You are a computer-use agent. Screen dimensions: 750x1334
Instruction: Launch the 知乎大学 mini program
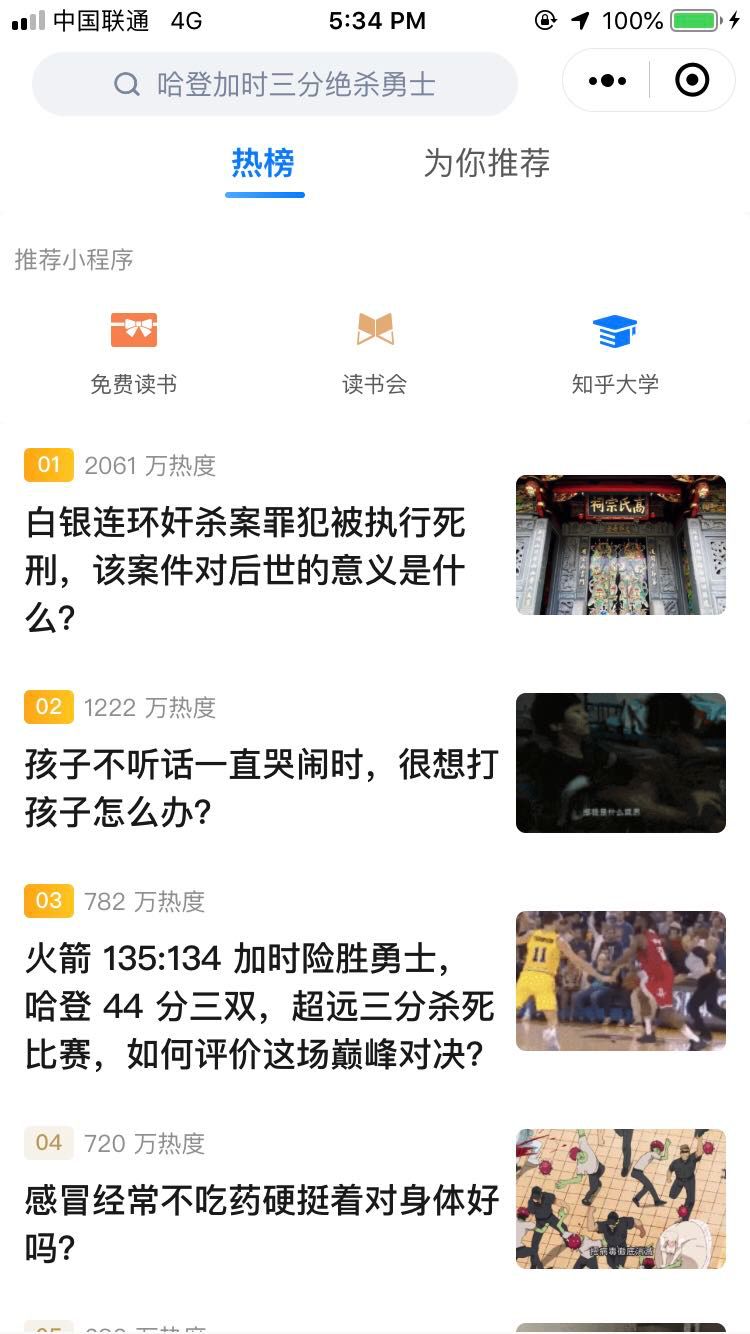tap(615, 352)
